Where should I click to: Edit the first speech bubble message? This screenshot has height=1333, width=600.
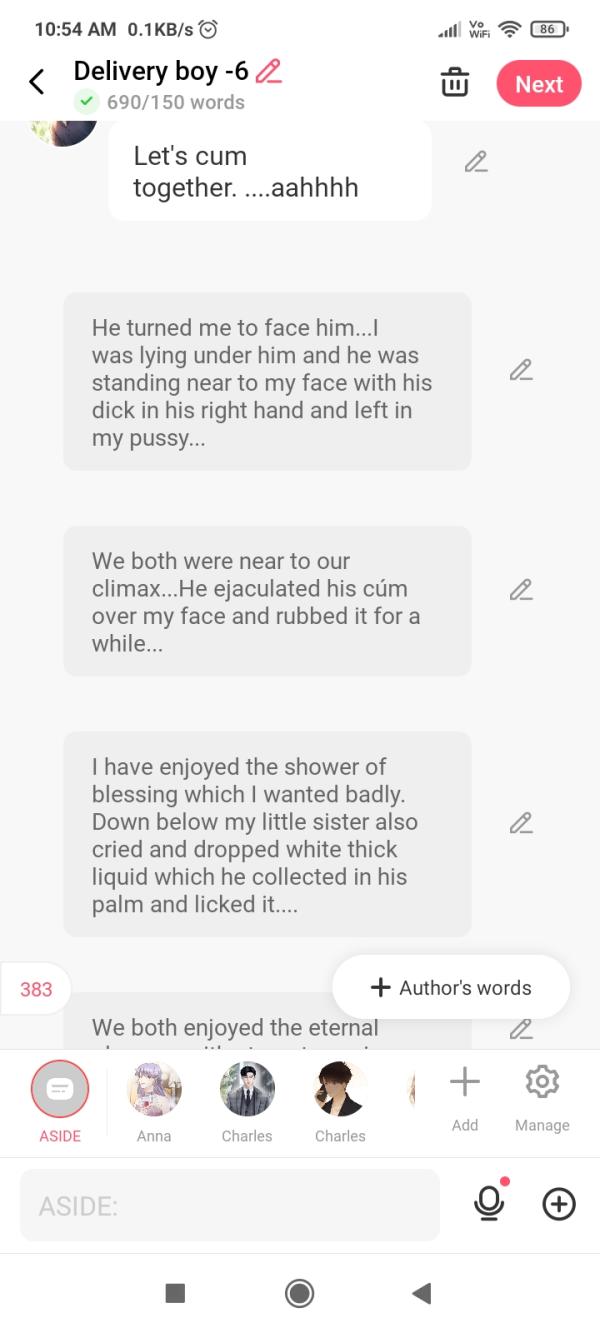click(x=476, y=162)
